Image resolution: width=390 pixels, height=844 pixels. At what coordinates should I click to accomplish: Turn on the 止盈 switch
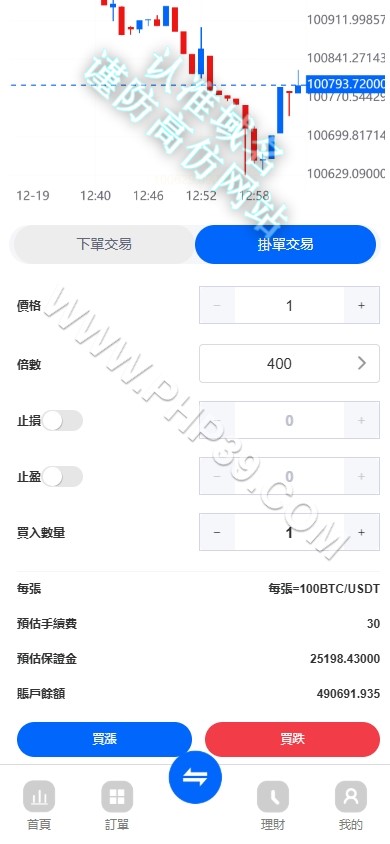[62, 476]
